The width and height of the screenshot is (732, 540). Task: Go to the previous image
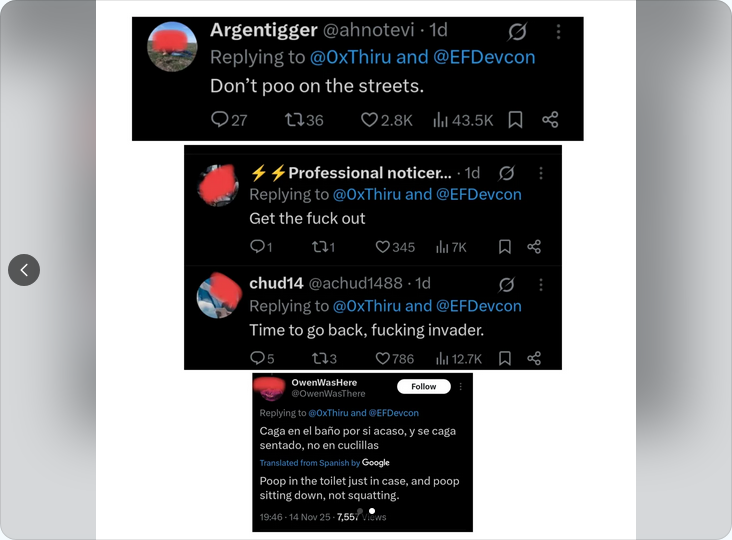coord(24,270)
